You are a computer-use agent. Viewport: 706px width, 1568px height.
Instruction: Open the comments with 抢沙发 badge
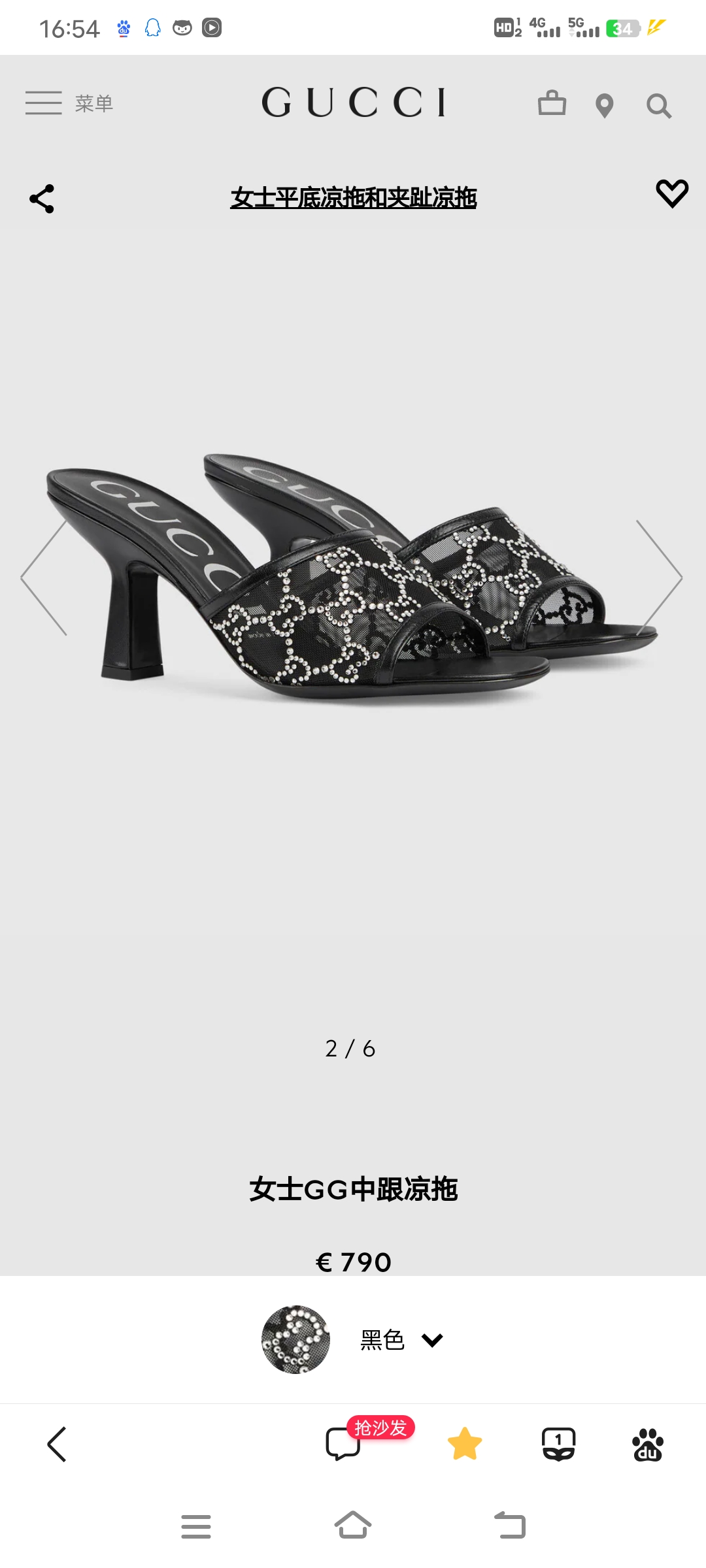tap(343, 1444)
